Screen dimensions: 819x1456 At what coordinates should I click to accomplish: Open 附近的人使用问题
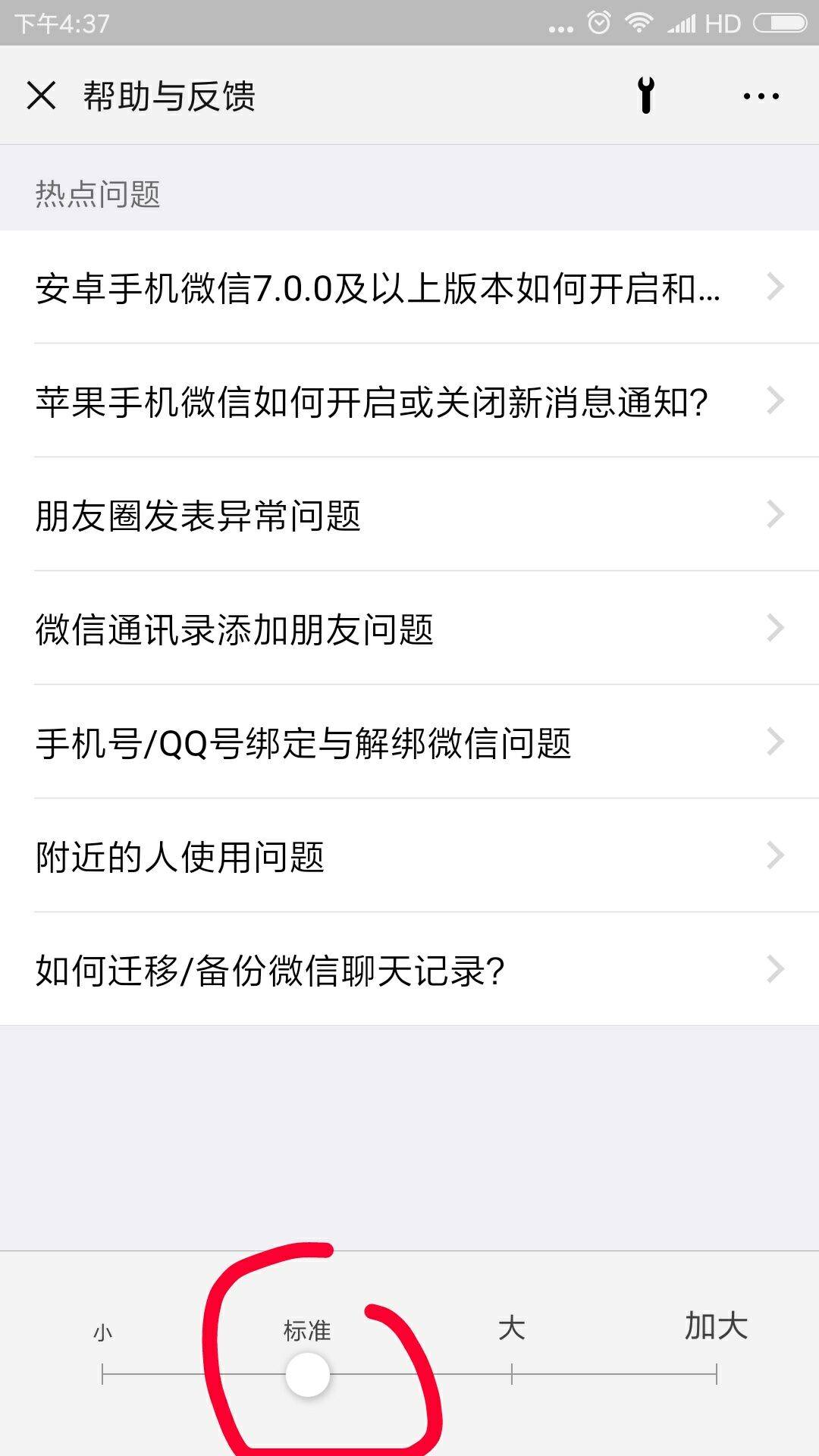click(409, 856)
